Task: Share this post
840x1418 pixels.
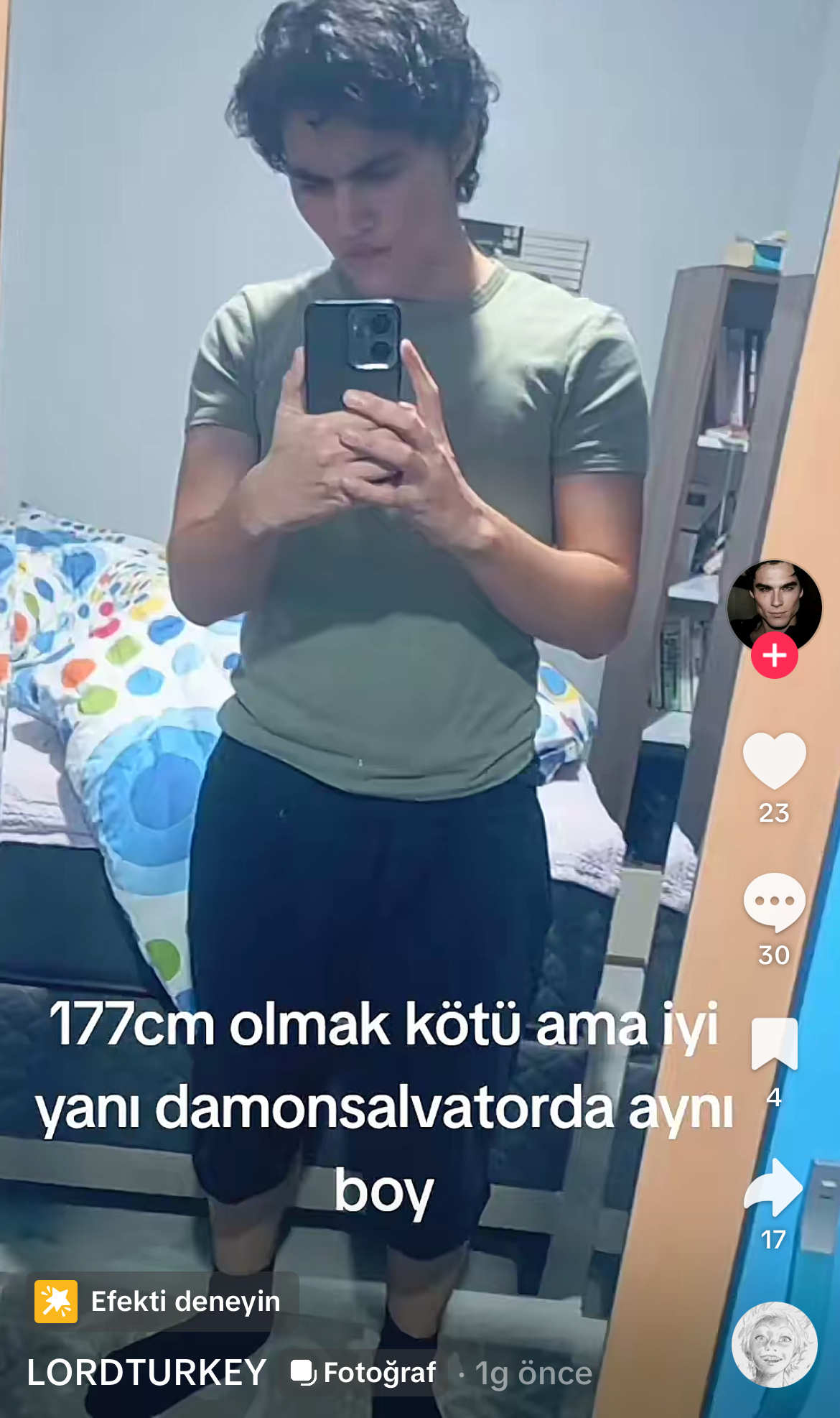Action: [774, 1187]
